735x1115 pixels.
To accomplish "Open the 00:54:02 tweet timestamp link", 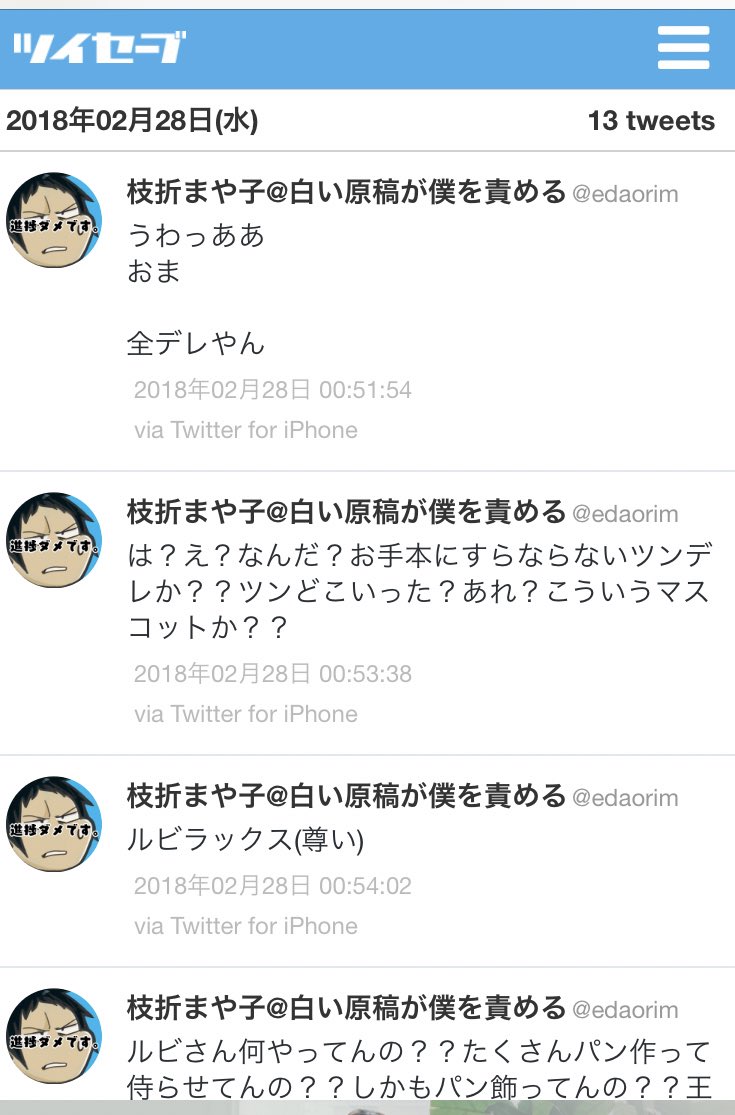I will point(272,886).
